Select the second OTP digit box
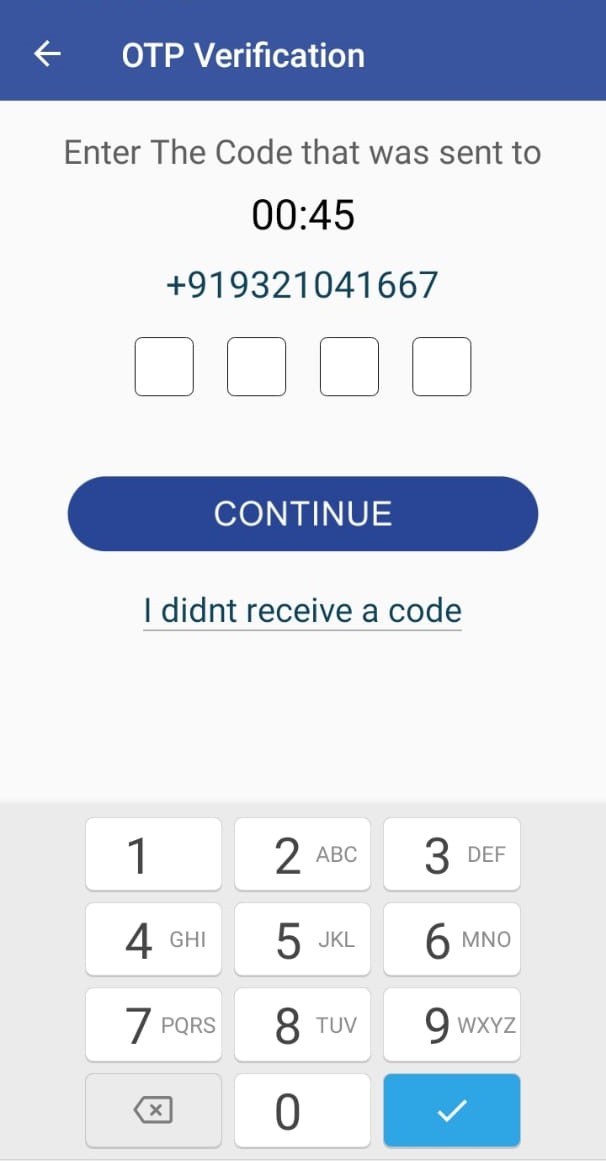The image size is (606, 1161). [x=256, y=367]
